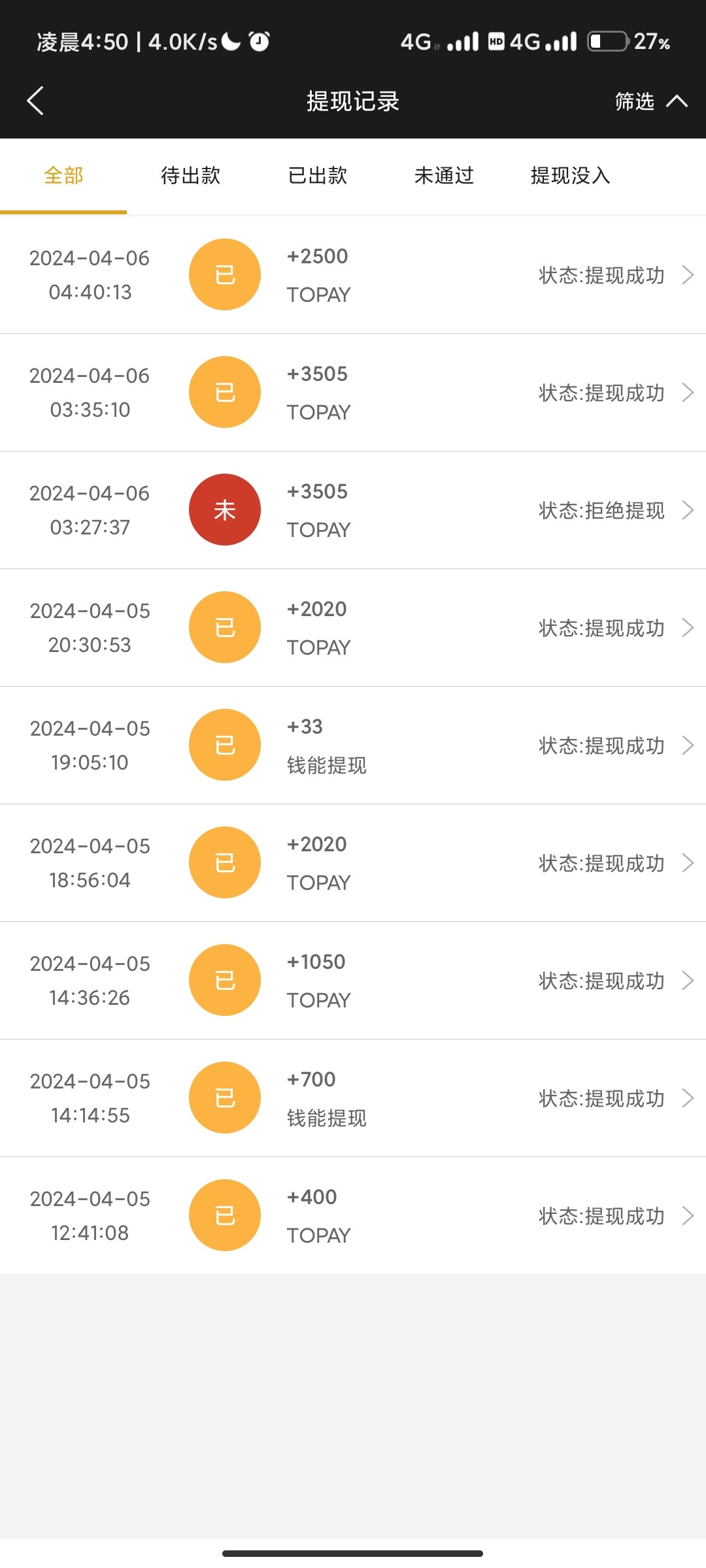Open the +3505 record at 03:35:10

pos(353,393)
